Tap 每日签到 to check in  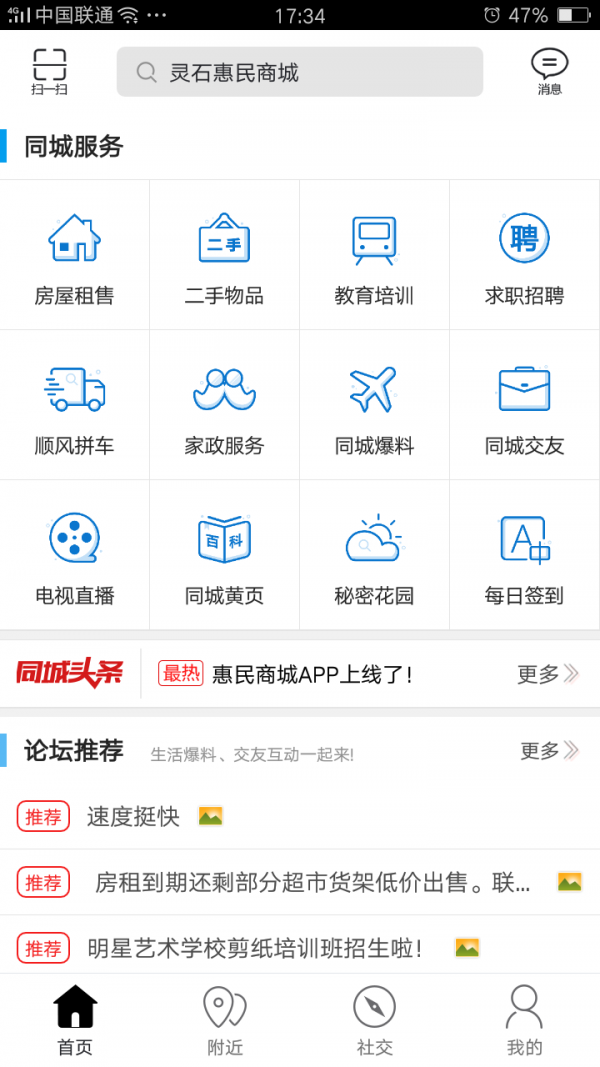pos(524,555)
